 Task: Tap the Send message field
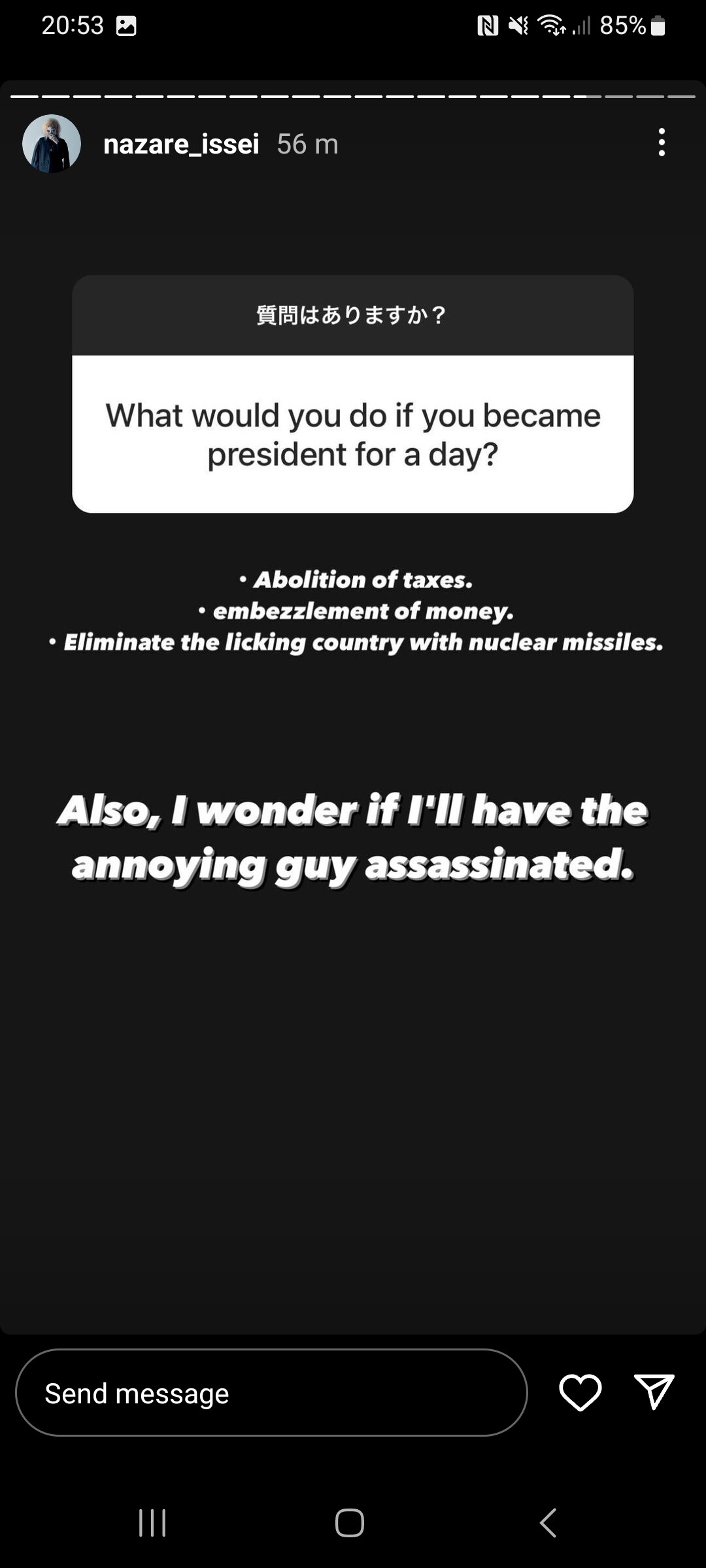click(271, 1392)
